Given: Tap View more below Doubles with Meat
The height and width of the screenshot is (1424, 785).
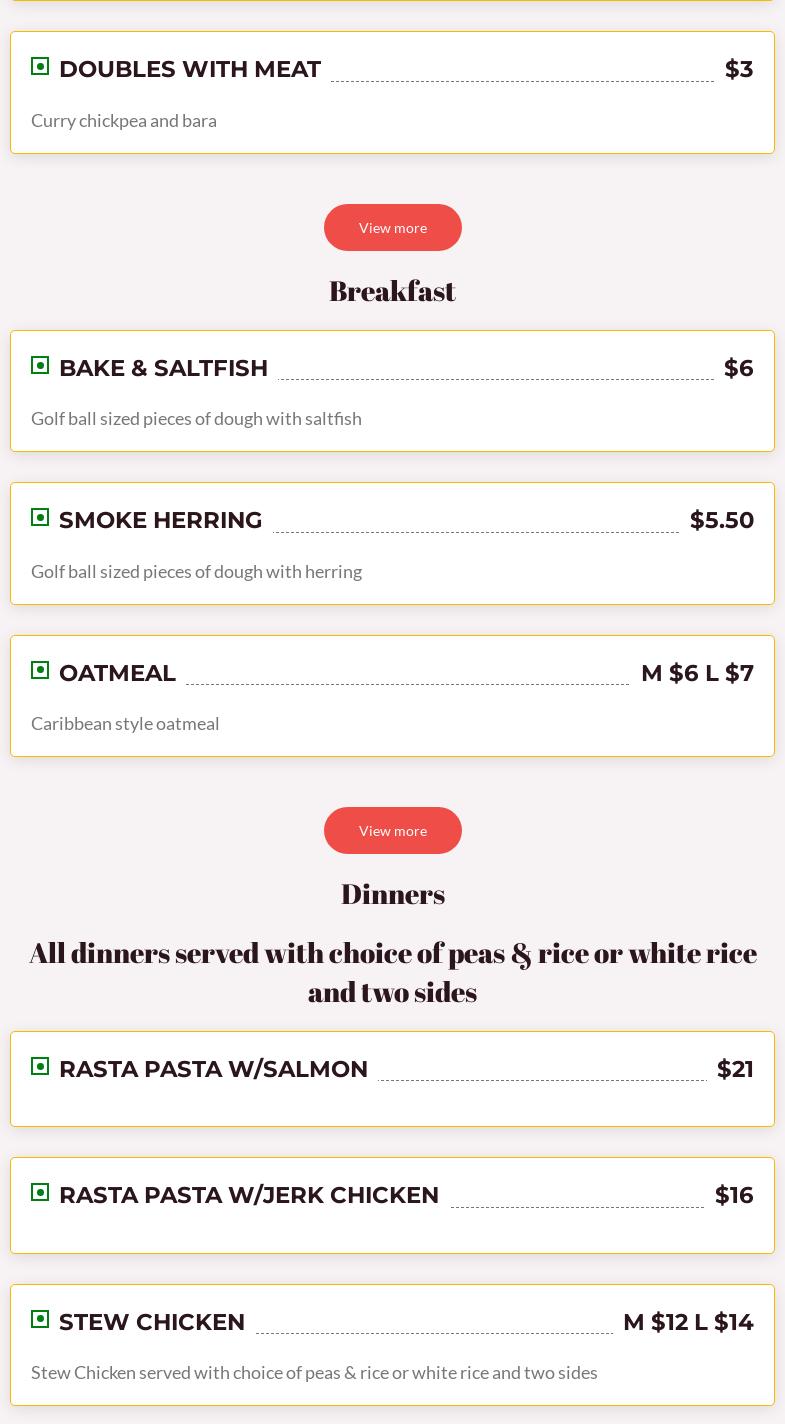Looking at the screenshot, I should click(x=392, y=228).
